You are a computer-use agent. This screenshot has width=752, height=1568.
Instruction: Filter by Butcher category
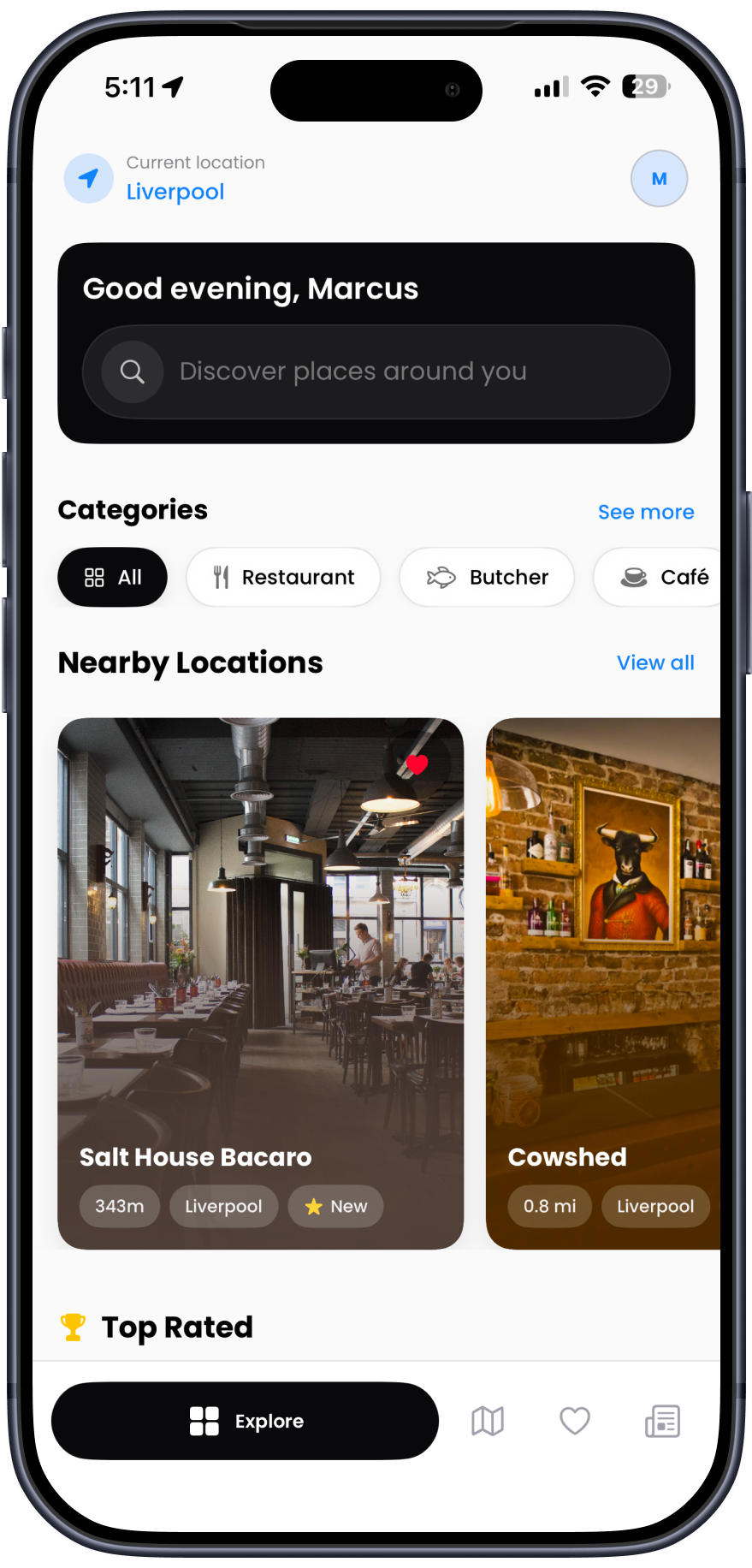[x=487, y=577]
